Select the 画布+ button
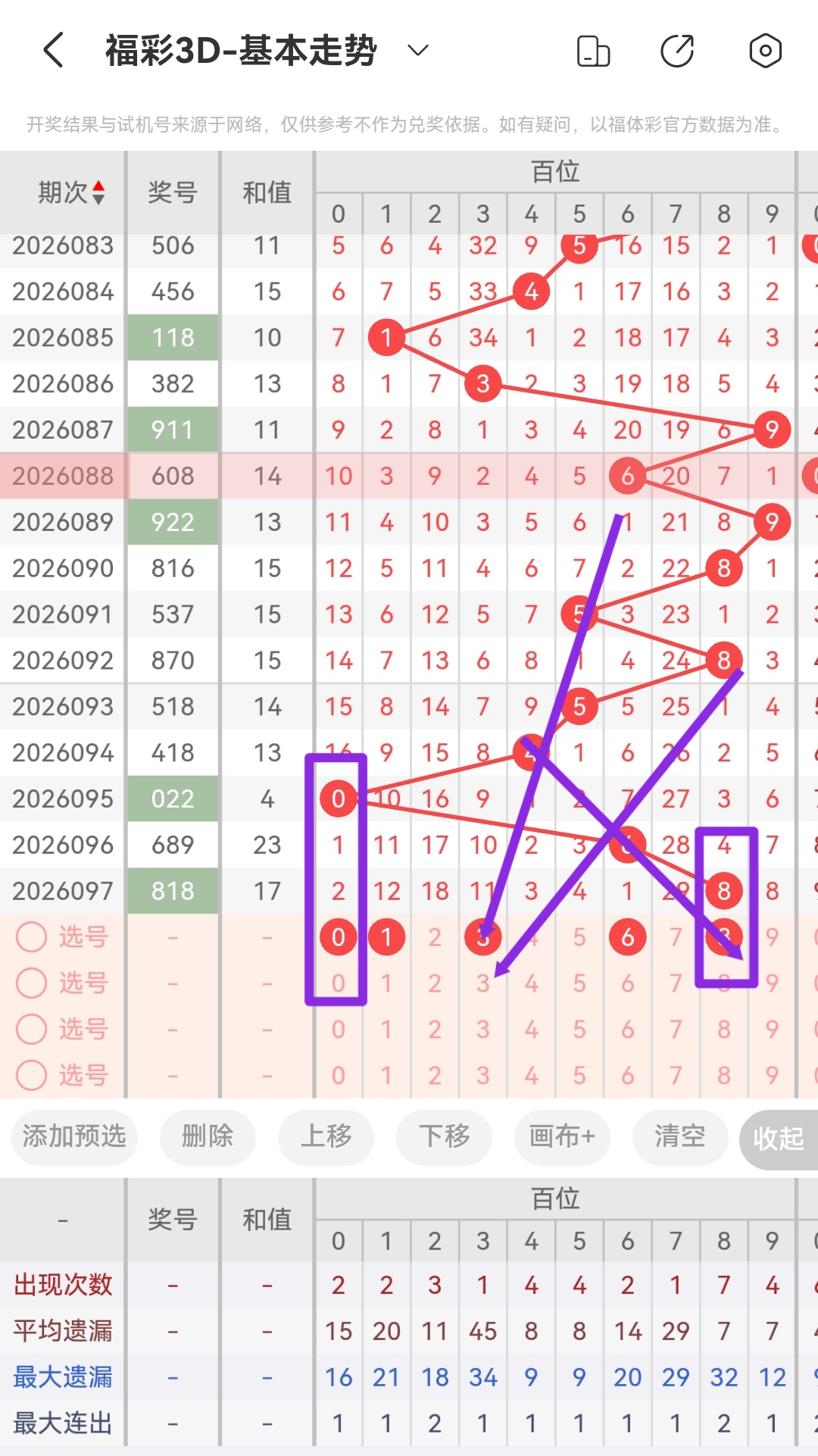The width and height of the screenshot is (818, 1456). tap(562, 1136)
